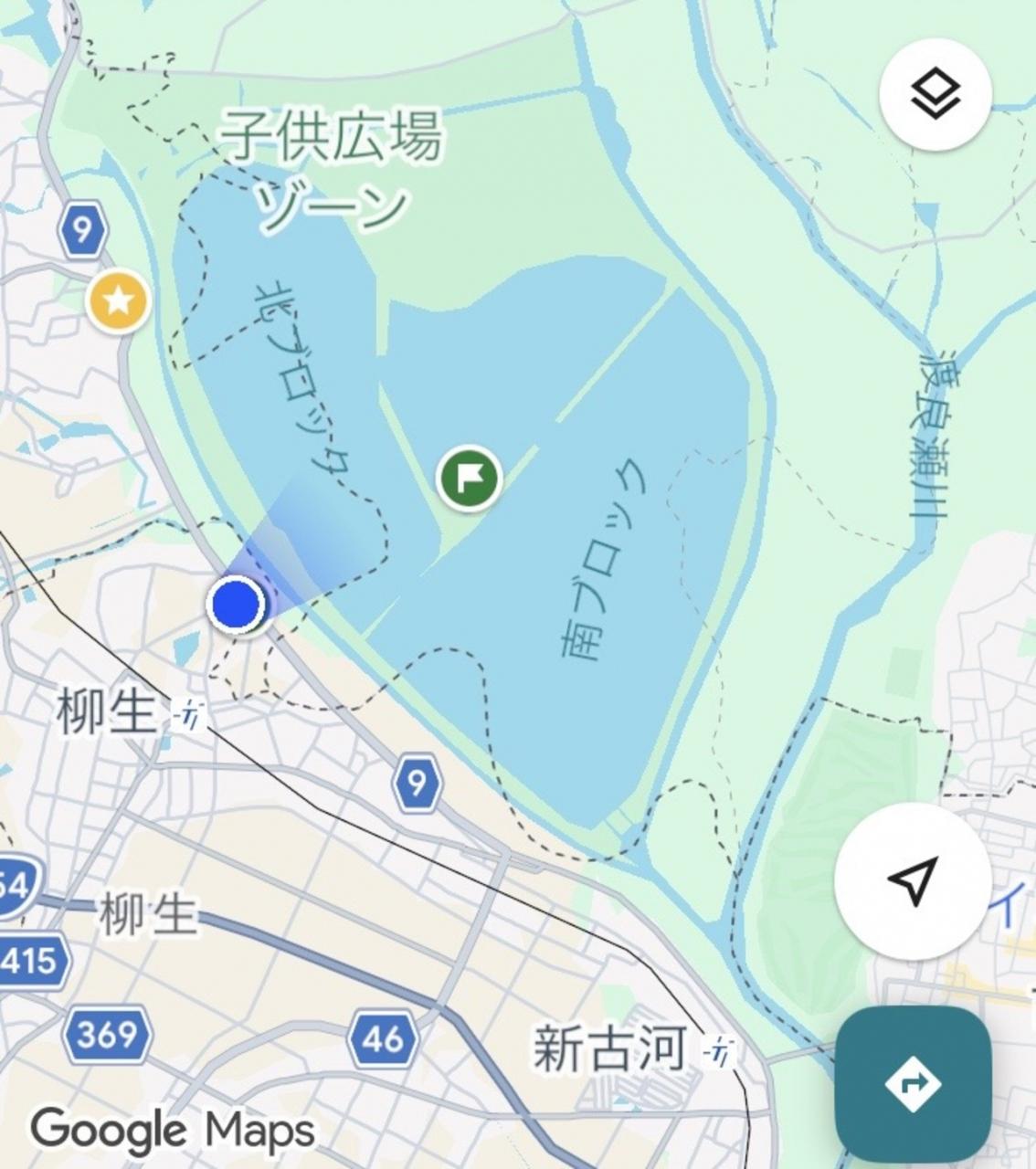Open the directions button
The height and width of the screenshot is (1169, 1036).
[x=913, y=1084]
